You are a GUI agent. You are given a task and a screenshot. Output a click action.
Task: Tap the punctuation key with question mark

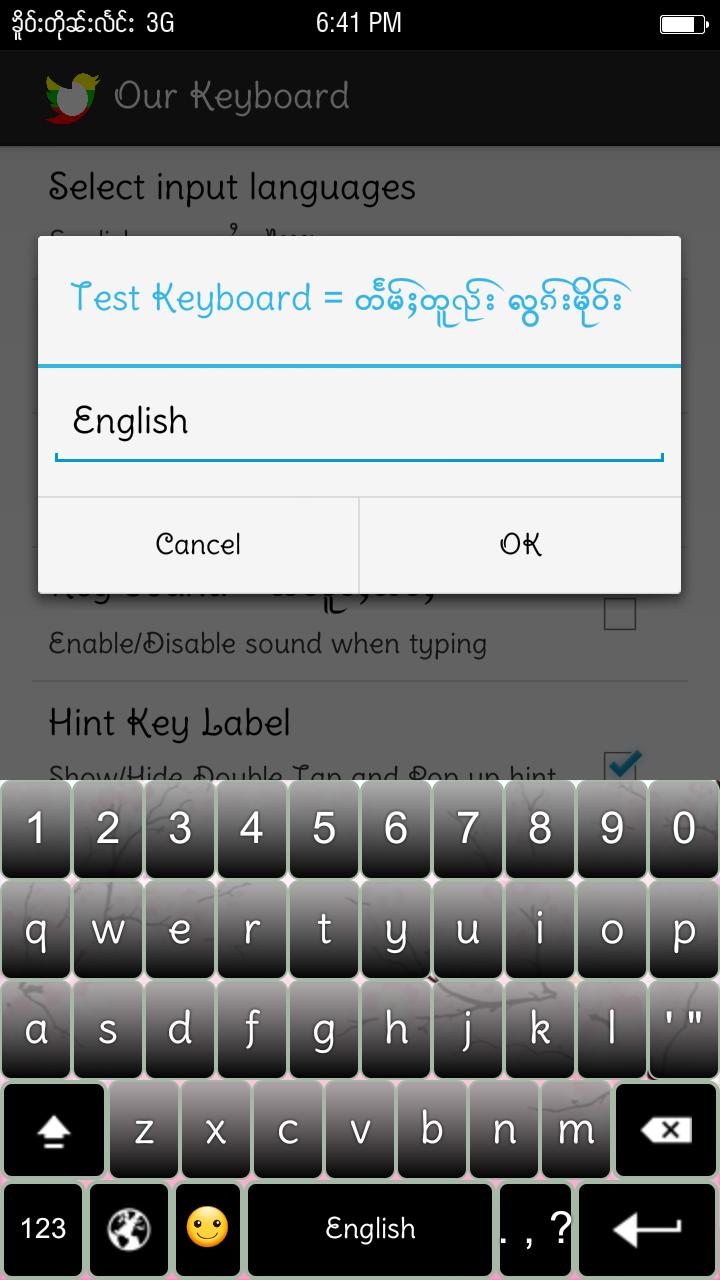pos(536,1228)
